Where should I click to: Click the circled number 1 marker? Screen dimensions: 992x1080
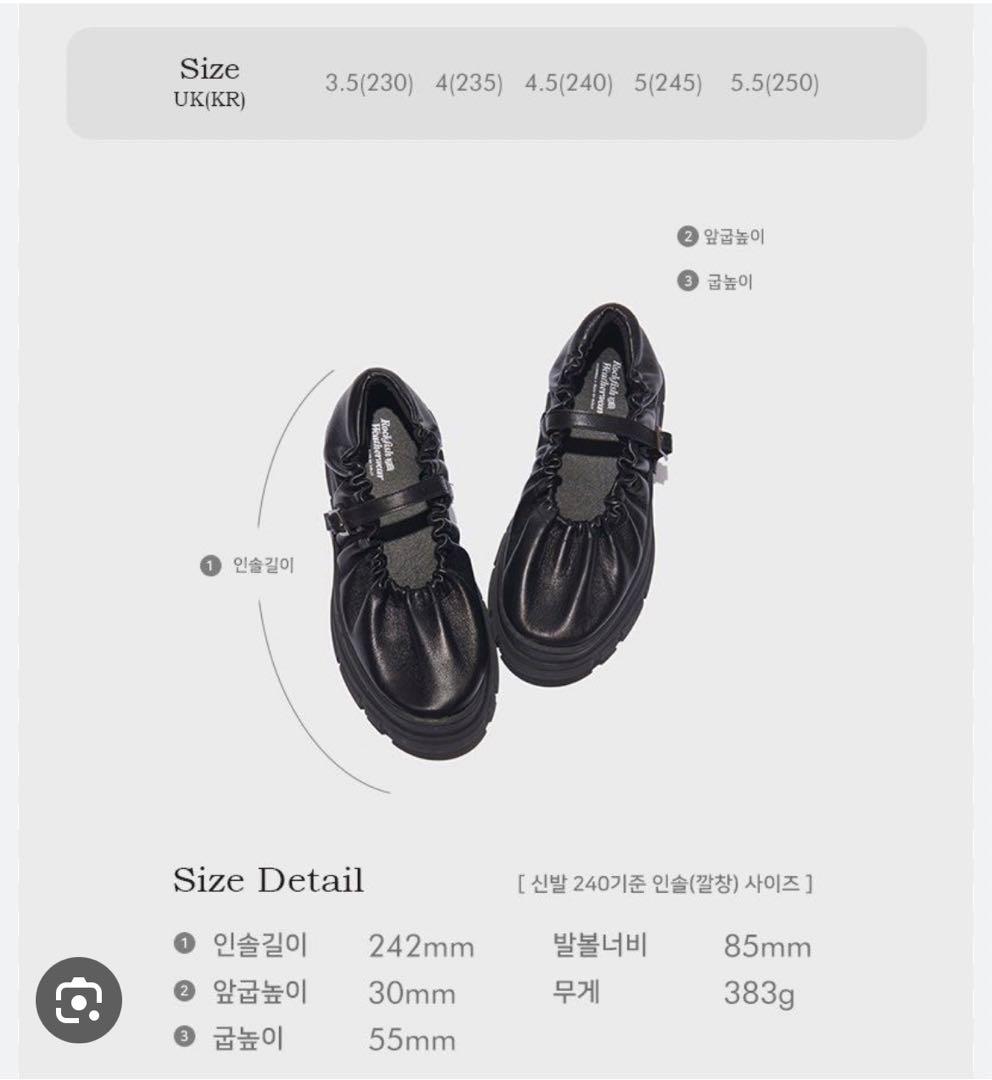[208, 564]
